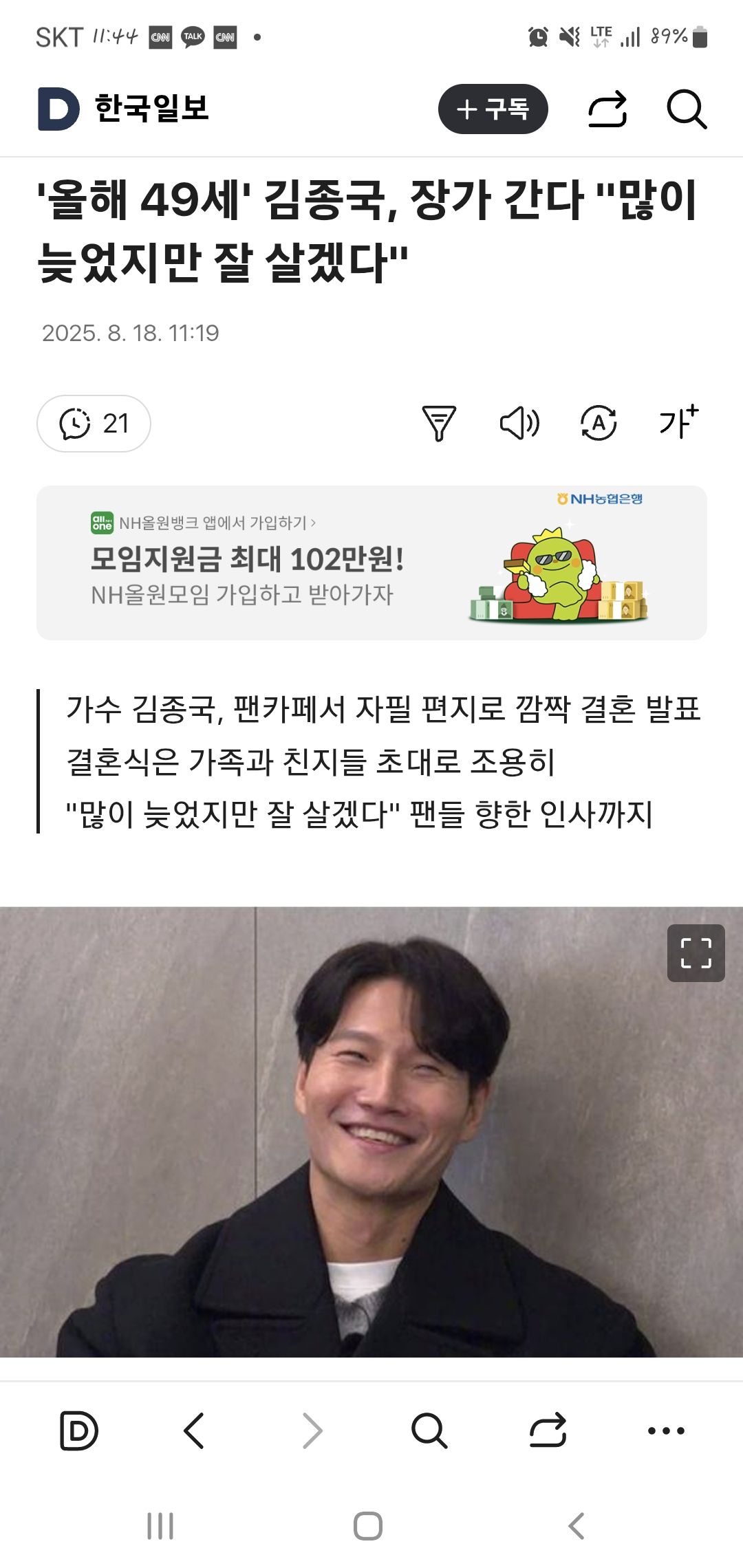The height and width of the screenshot is (1568, 743).
Task: Listen to the article with speaker icon
Action: click(x=519, y=423)
